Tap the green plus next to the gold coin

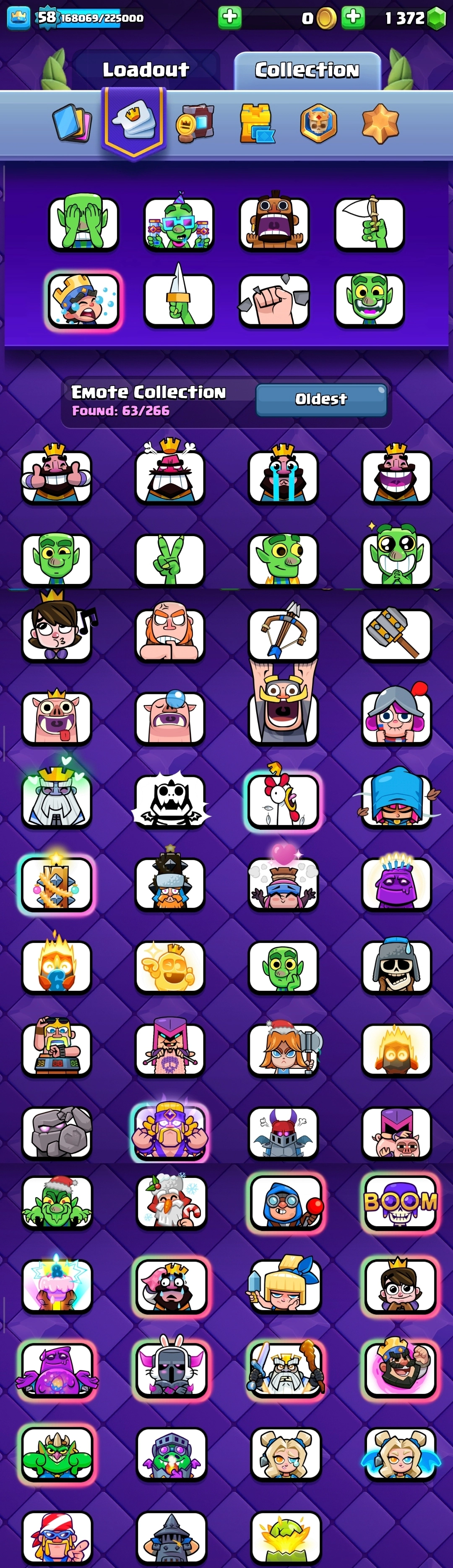[x=353, y=18]
